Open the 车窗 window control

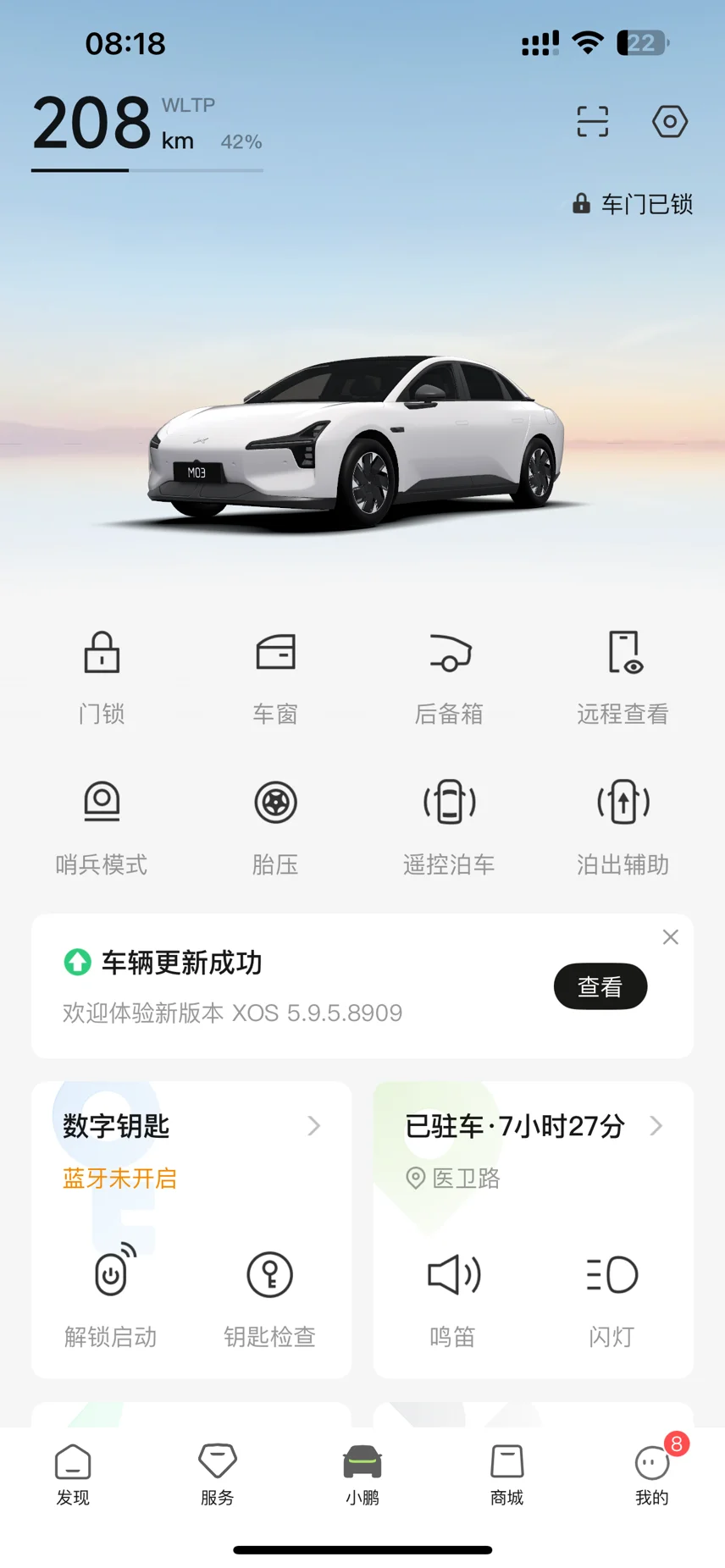click(x=275, y=675)
